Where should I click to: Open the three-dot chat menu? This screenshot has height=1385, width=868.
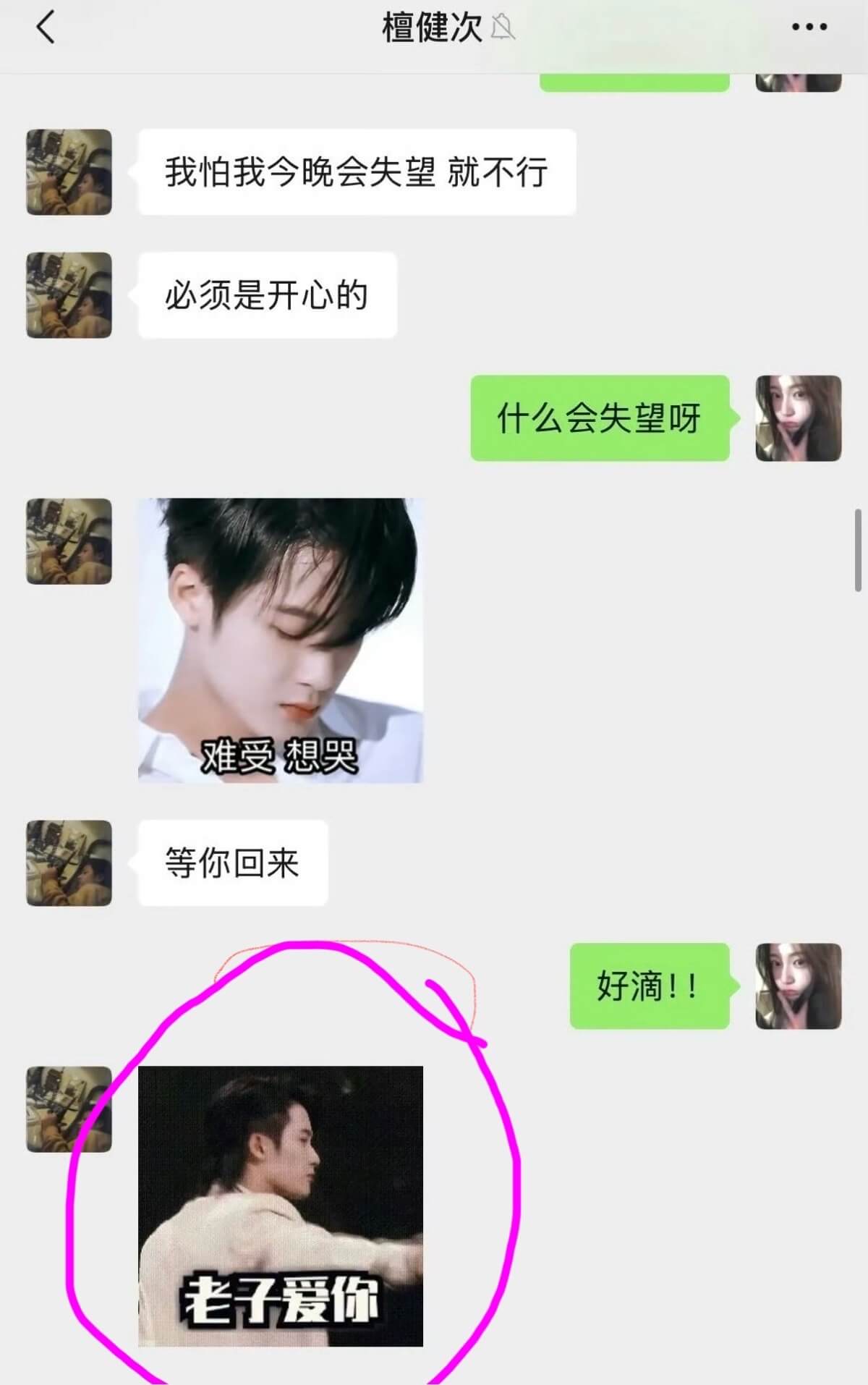[x=809, y=27]
